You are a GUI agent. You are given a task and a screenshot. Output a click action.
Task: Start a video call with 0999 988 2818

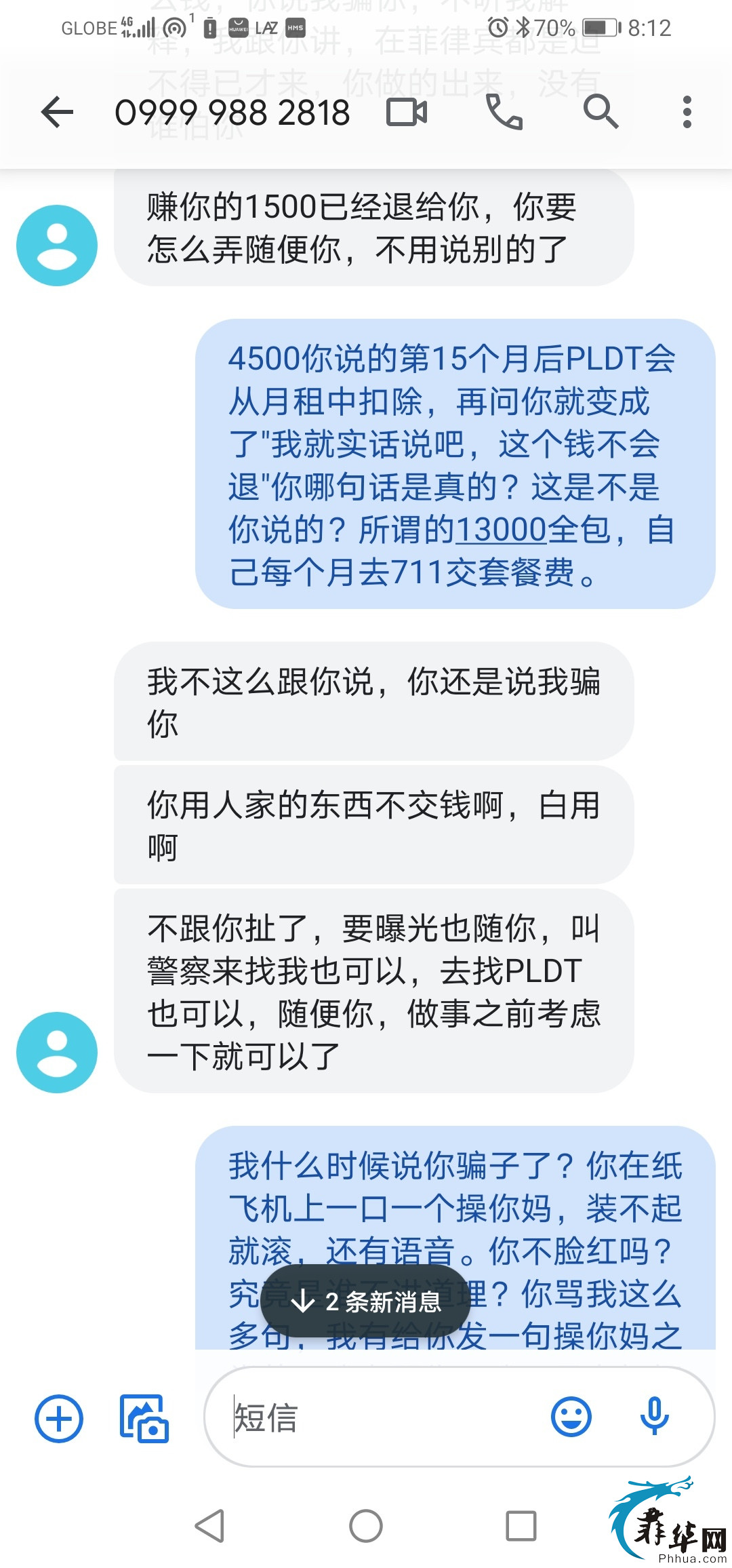coord(407,112)
